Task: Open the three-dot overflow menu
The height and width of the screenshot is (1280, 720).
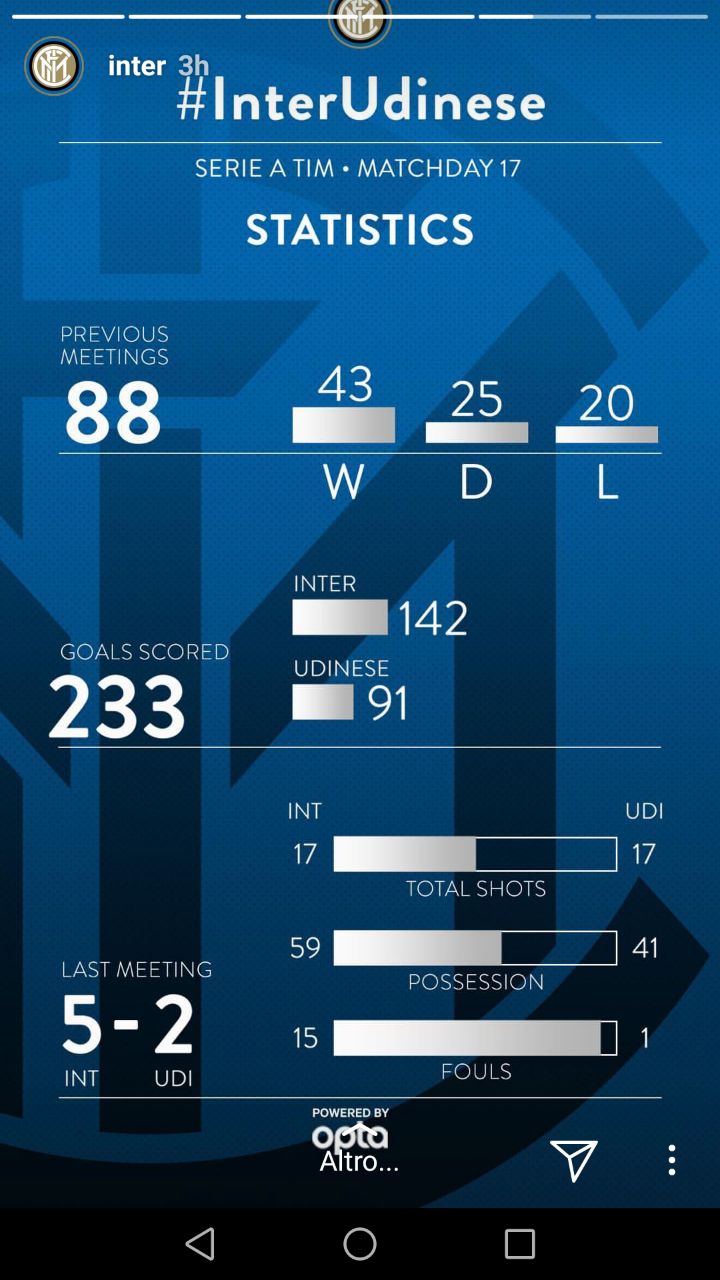Action: pyautogui.click(x=671, y=1160)
